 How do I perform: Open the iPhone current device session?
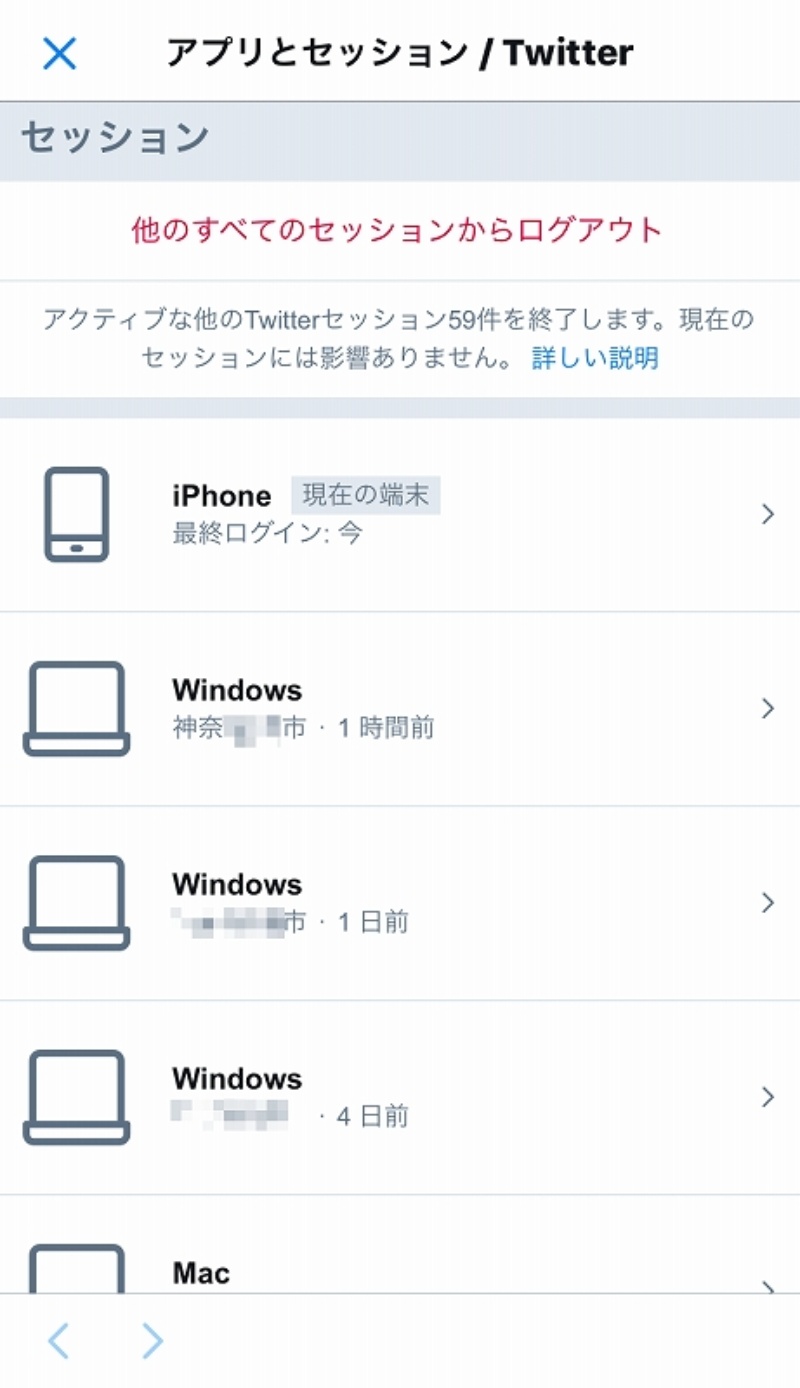pos(400,514)
